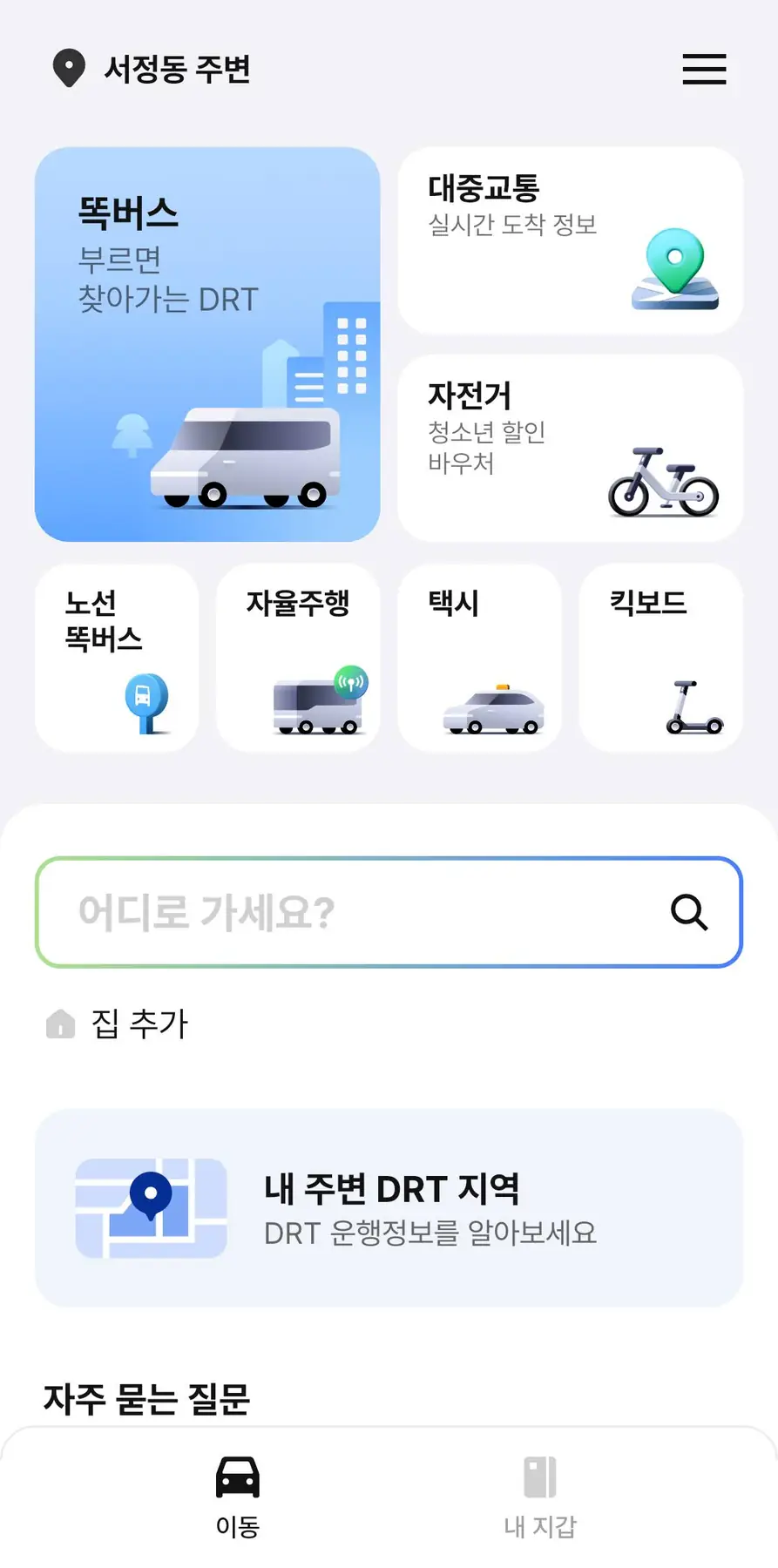Image resolution: width=778 pixels, height=1568 pixels.
Task: View the 내 주변 DRT 지역 banner
Action: pyautogui.click(x=389, y=1208)
